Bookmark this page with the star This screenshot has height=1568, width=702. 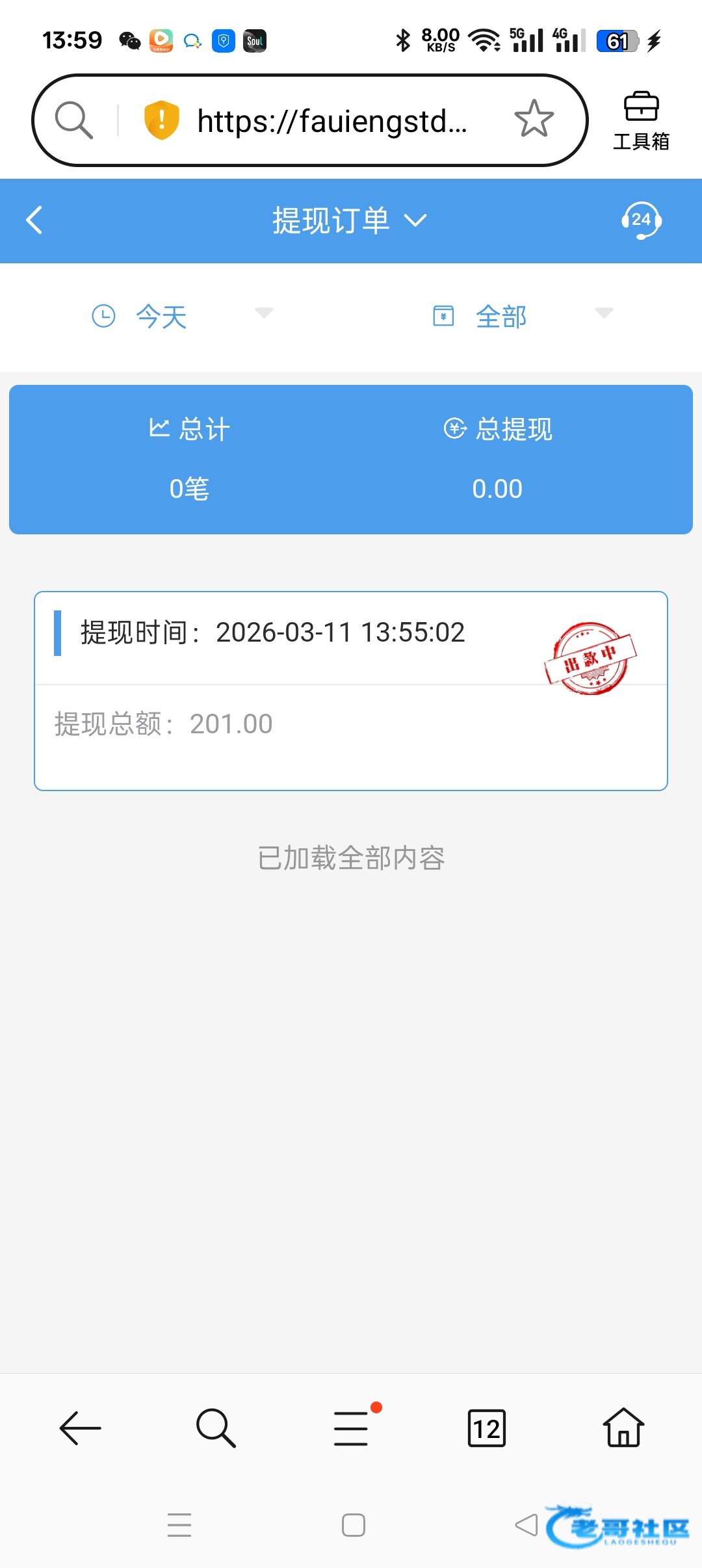pos(534,119)
